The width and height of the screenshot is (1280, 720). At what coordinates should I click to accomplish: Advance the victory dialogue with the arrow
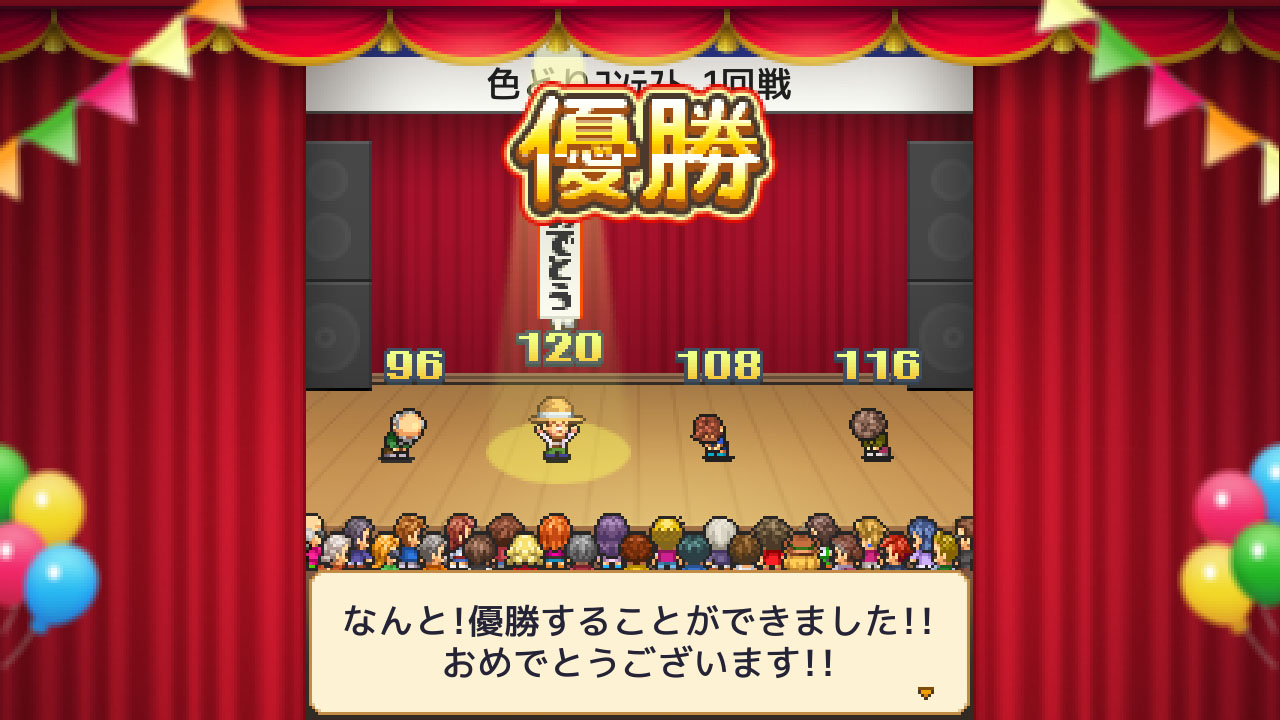[x=926, y=692]
